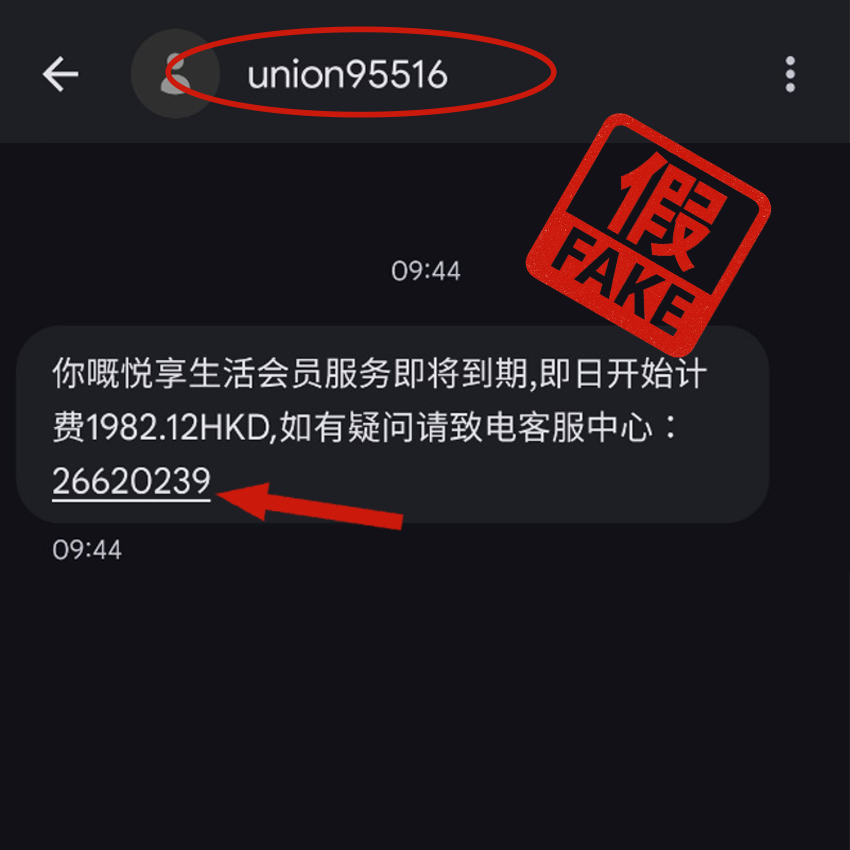Tap the underlined number 26620239
The height and width of the screenshot is (850, 850).
pos(131,482)
